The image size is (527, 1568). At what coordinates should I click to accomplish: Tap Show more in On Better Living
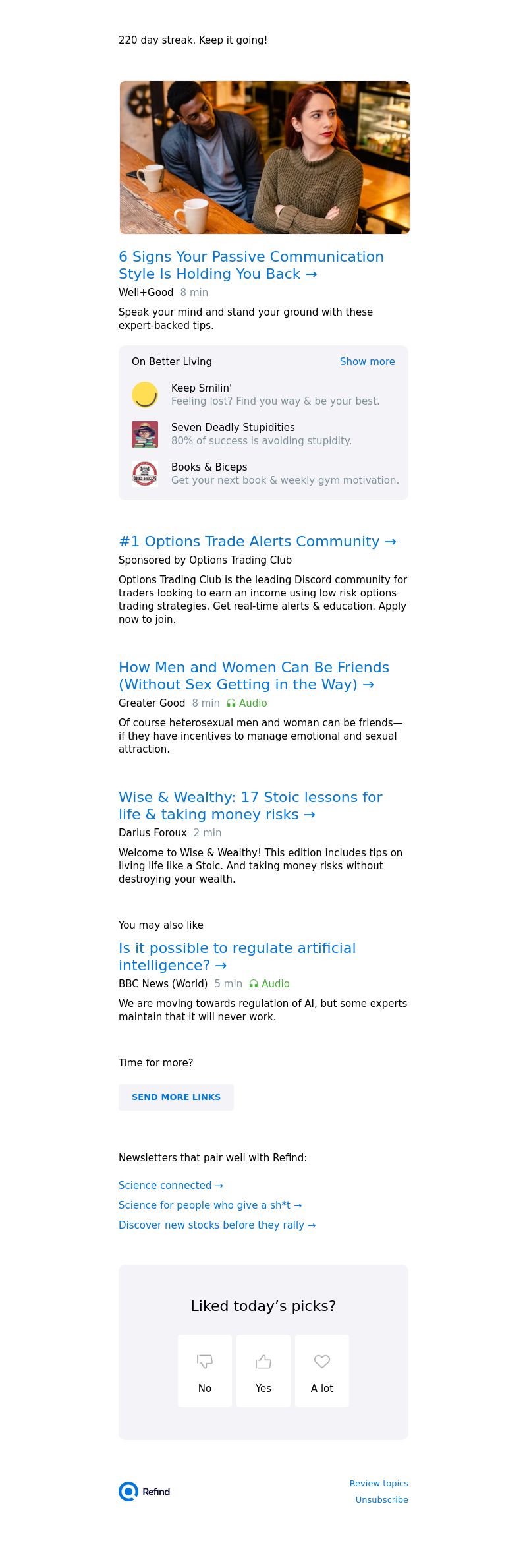coord(367,361)
